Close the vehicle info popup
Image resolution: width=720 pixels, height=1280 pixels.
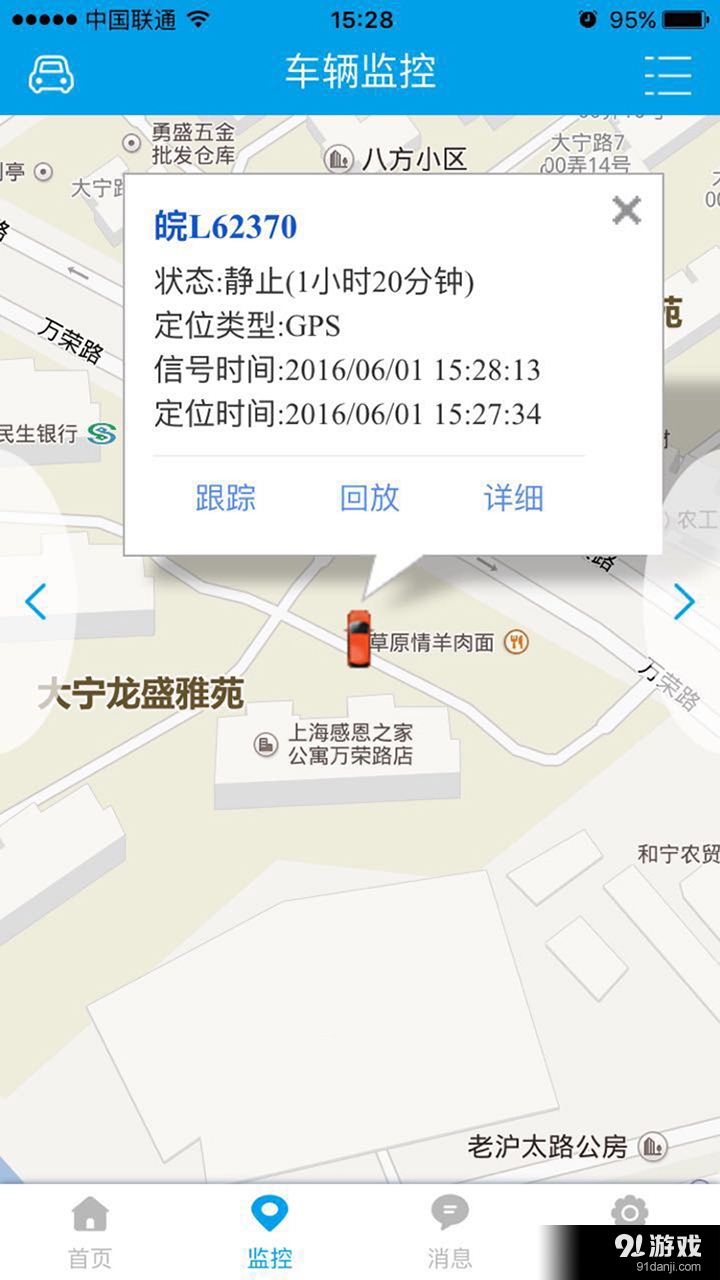[x=627, y=210]
